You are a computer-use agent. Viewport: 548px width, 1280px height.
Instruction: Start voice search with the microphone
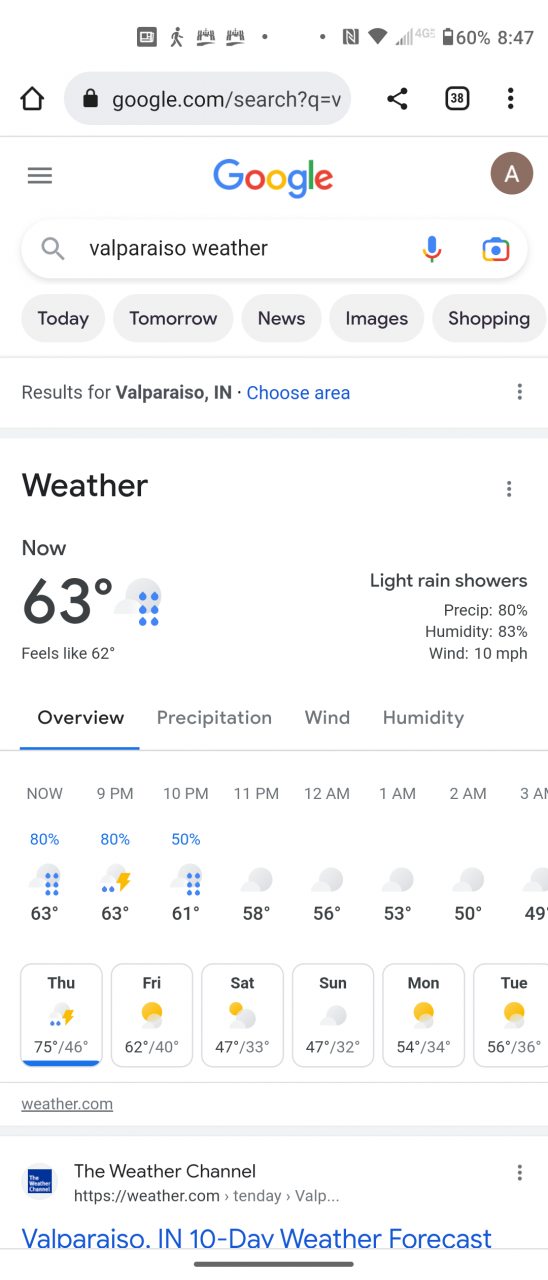click(x=432, y=249)
